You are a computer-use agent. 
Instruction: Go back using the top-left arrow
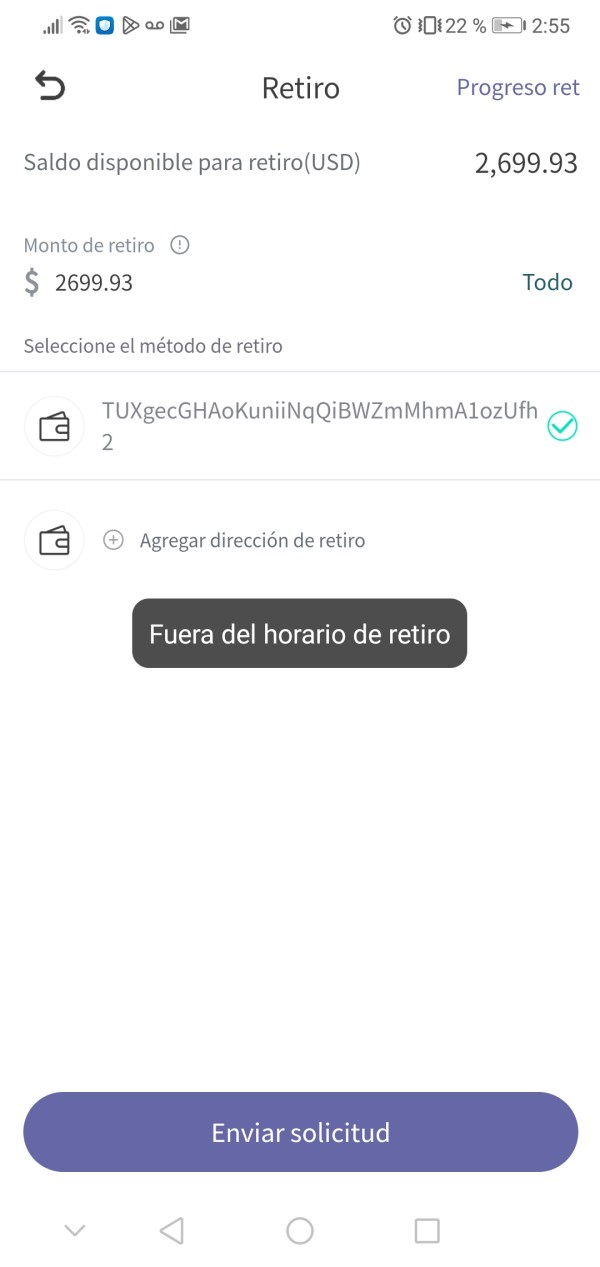[x=49, y=87]
